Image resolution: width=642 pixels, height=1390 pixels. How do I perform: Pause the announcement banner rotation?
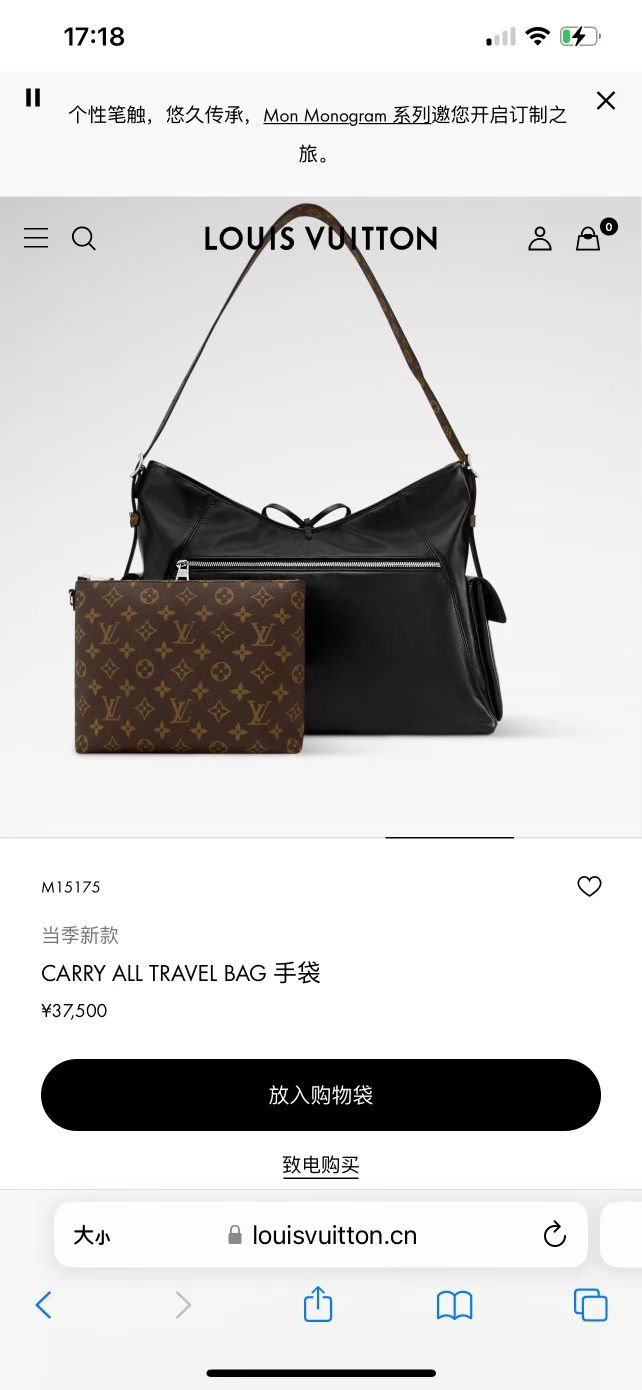click(33, 97)
